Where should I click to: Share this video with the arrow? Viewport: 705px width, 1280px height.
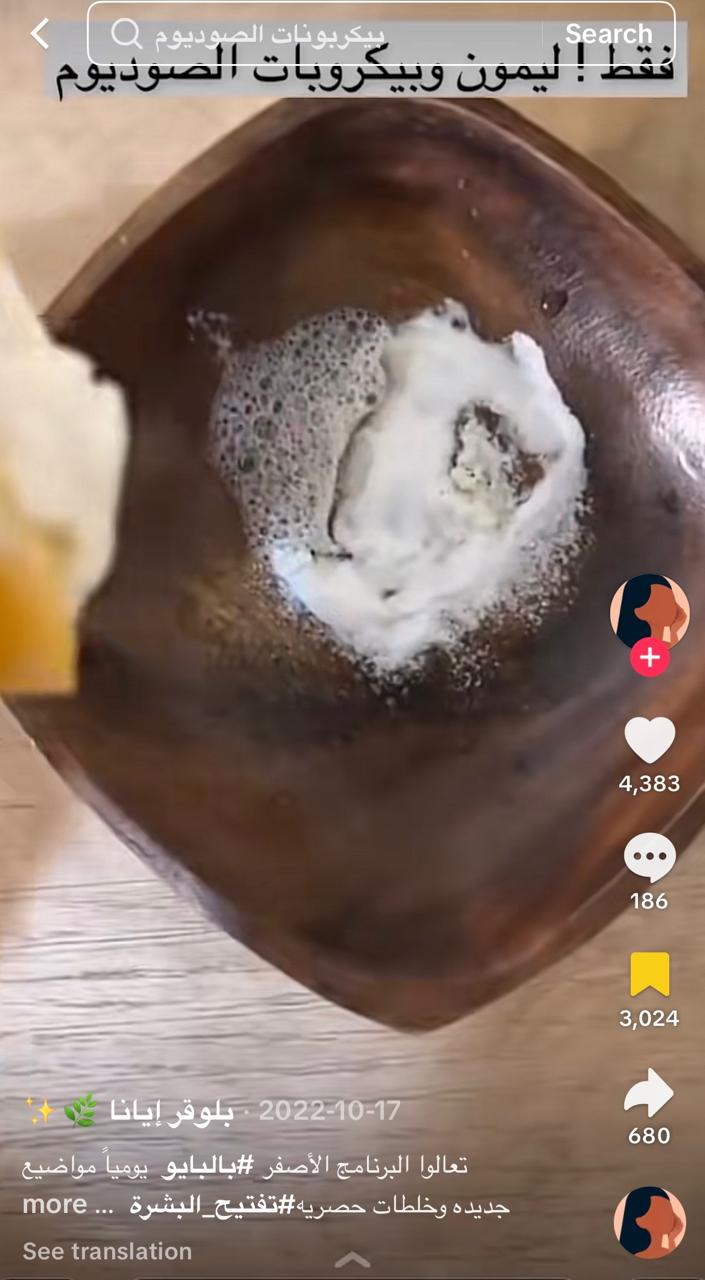[x=649, y=1094]
